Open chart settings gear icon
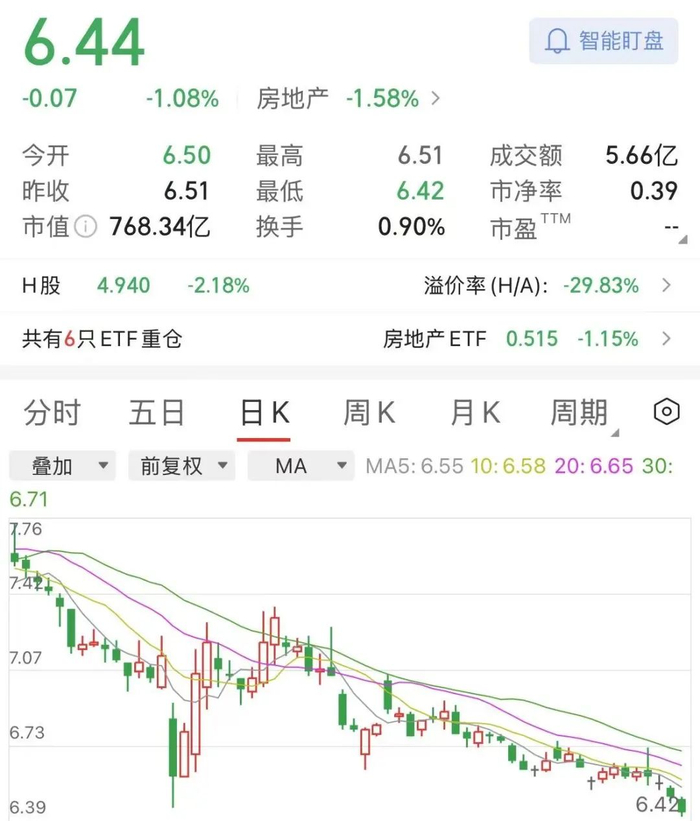Screen dimensions: 700x821 tap(665, 412)
